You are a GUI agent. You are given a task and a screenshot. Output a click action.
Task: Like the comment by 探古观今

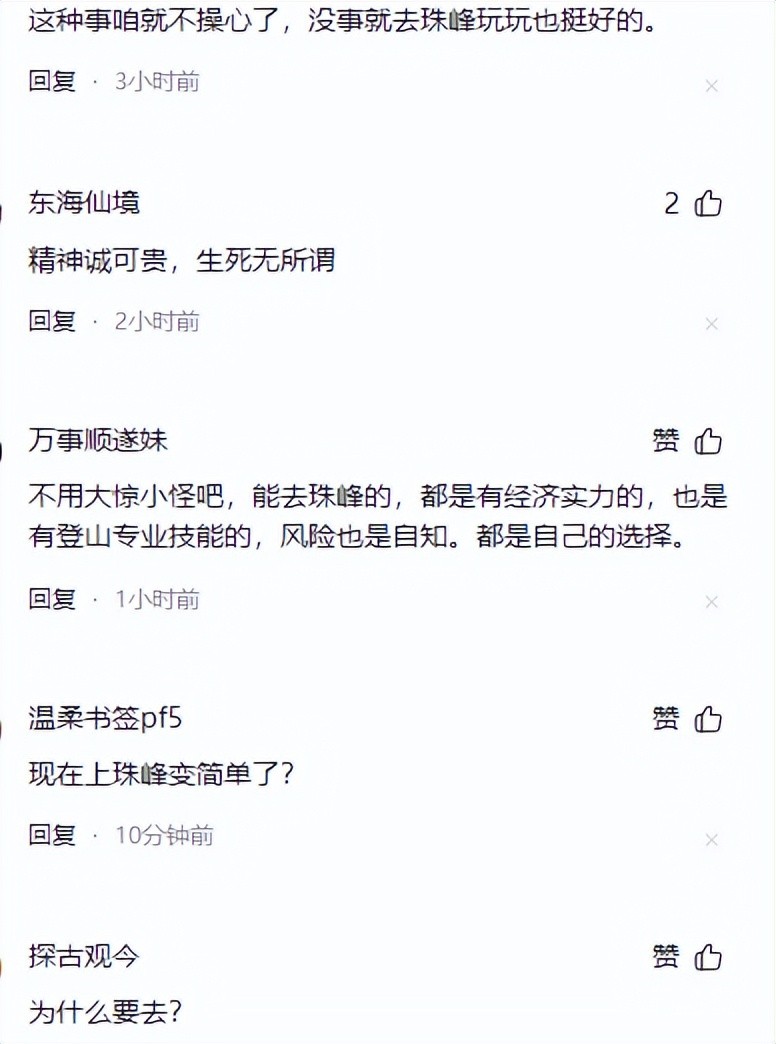tap(708, 957)
